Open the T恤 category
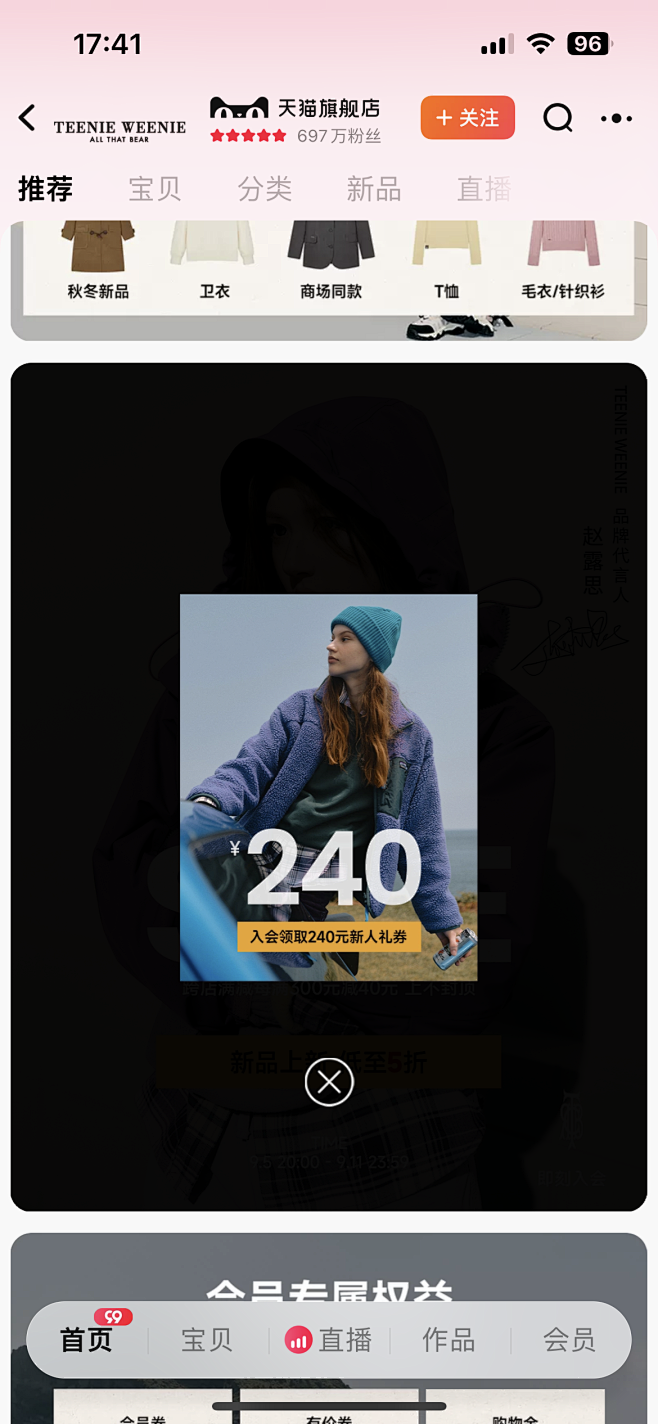This screenshot has width=658, height=1424. [x=446, y=262]
